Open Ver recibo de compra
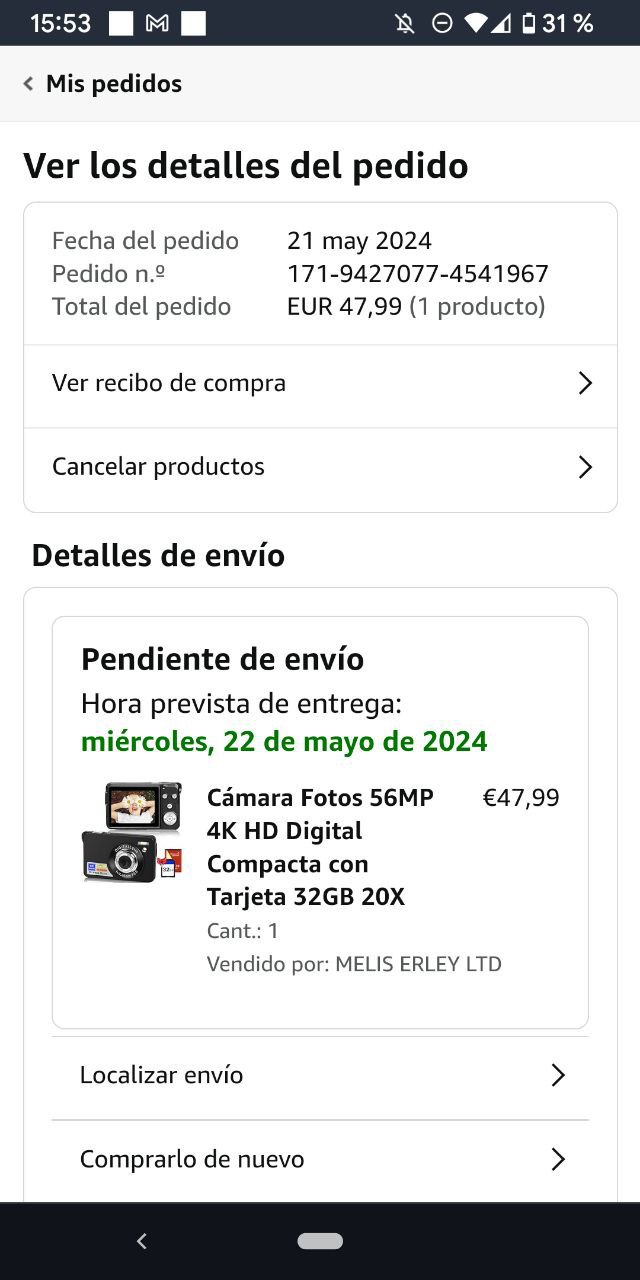This screenshot has height=1280, width=640. coord(320,384)
